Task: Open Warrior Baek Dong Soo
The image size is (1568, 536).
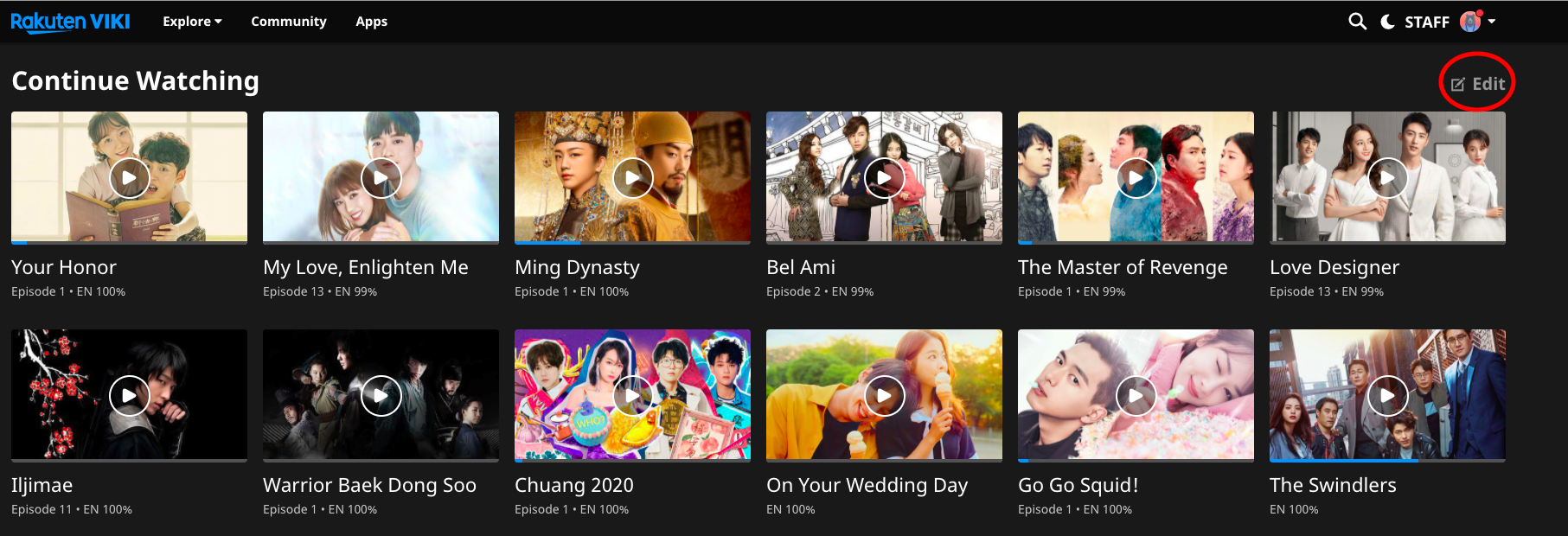Action: (x=381, y=396)
